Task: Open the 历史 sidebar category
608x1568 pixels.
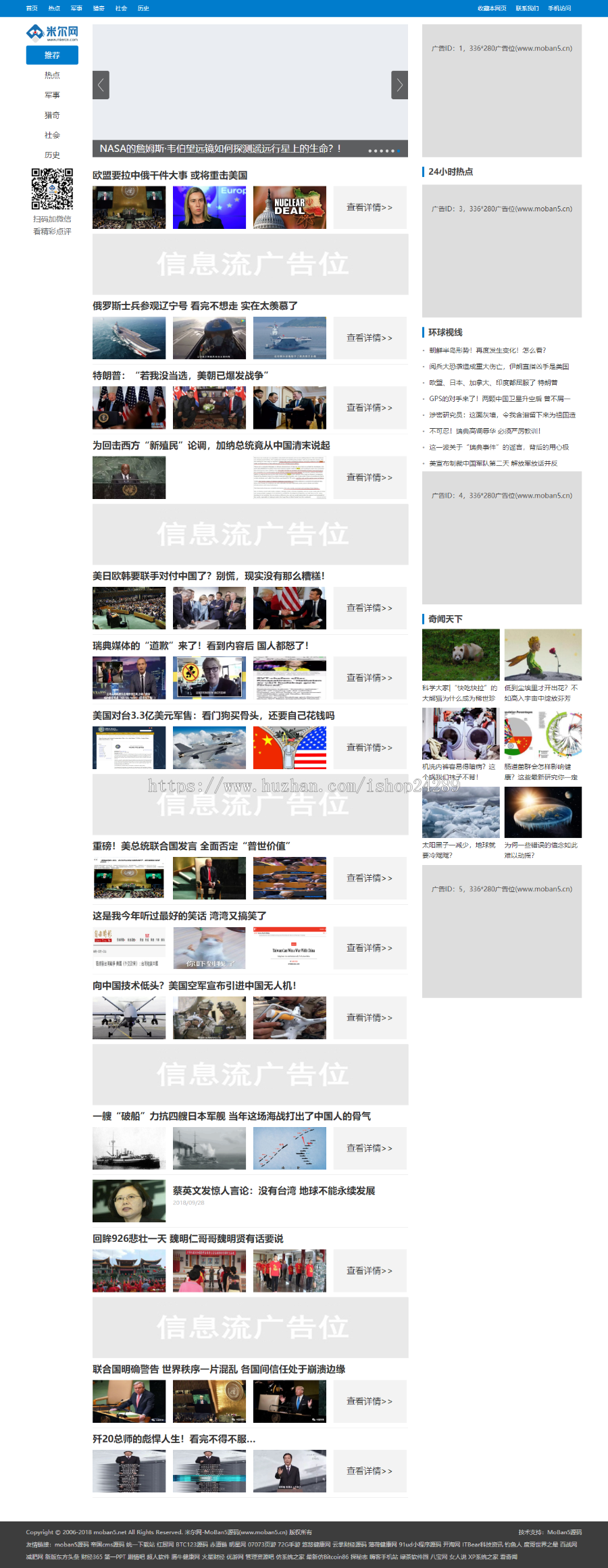Action: 52,155
